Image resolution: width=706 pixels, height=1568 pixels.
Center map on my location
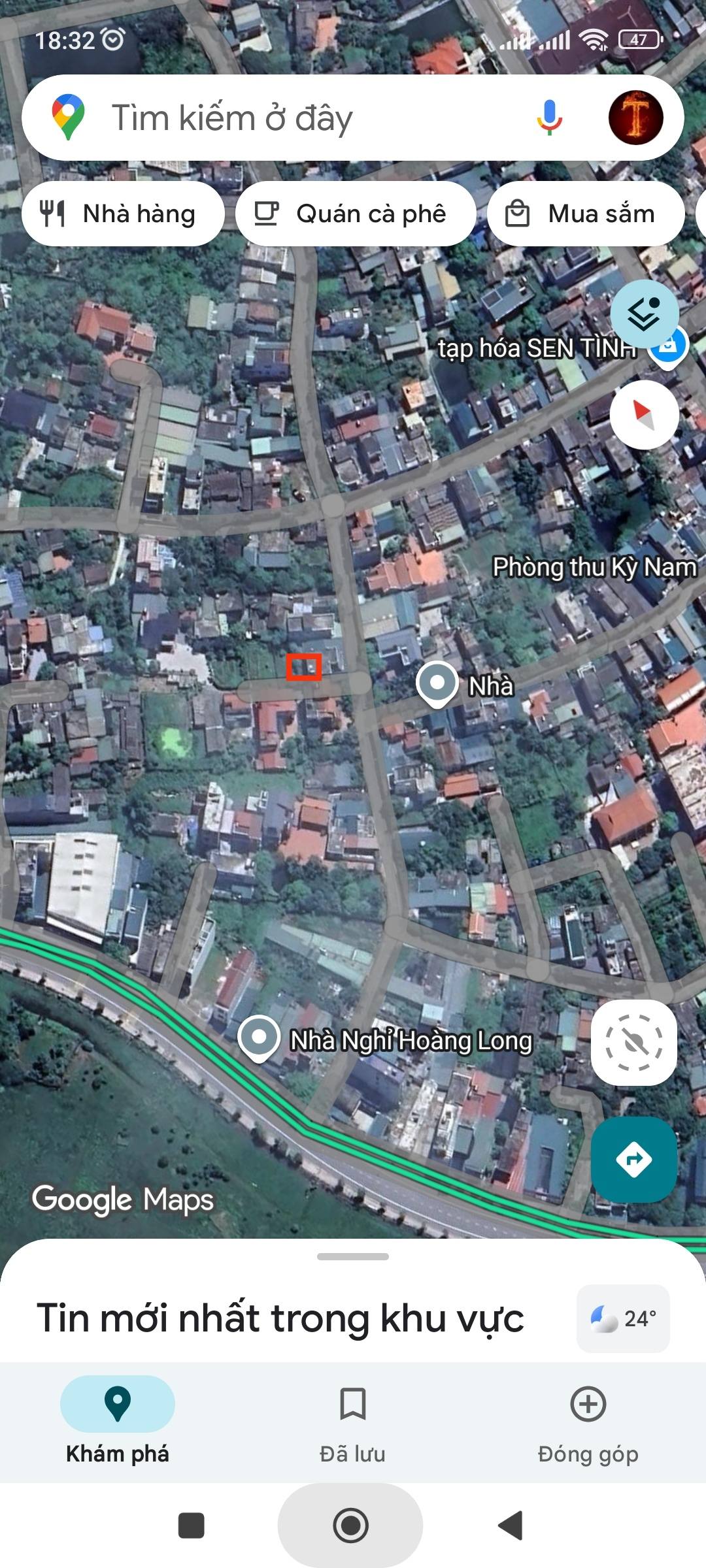pyautogui.click(x=633, y=1042)
